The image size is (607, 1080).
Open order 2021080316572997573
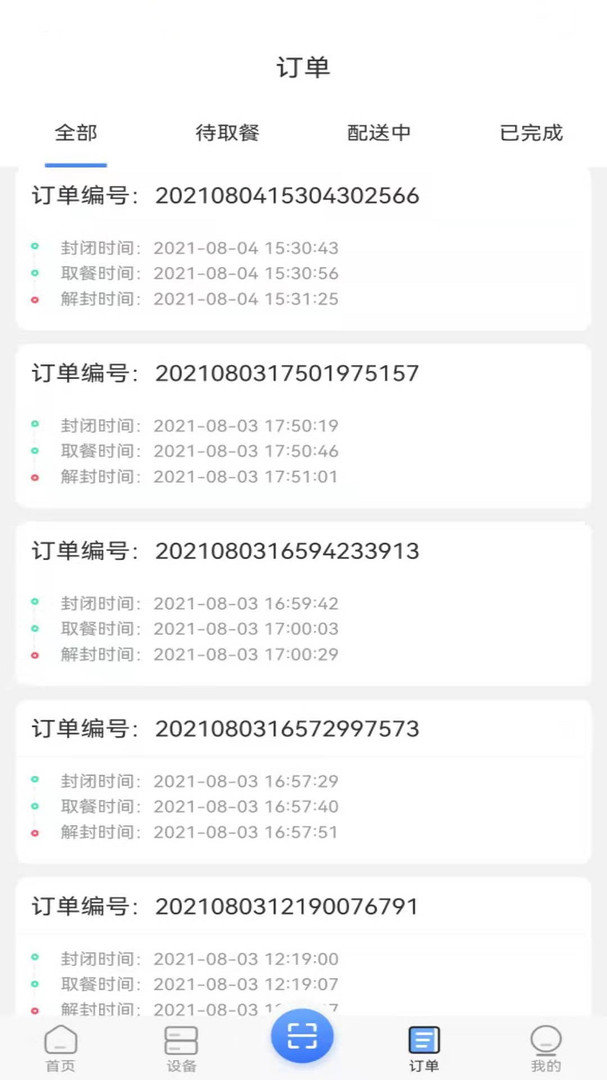[303, 781]
